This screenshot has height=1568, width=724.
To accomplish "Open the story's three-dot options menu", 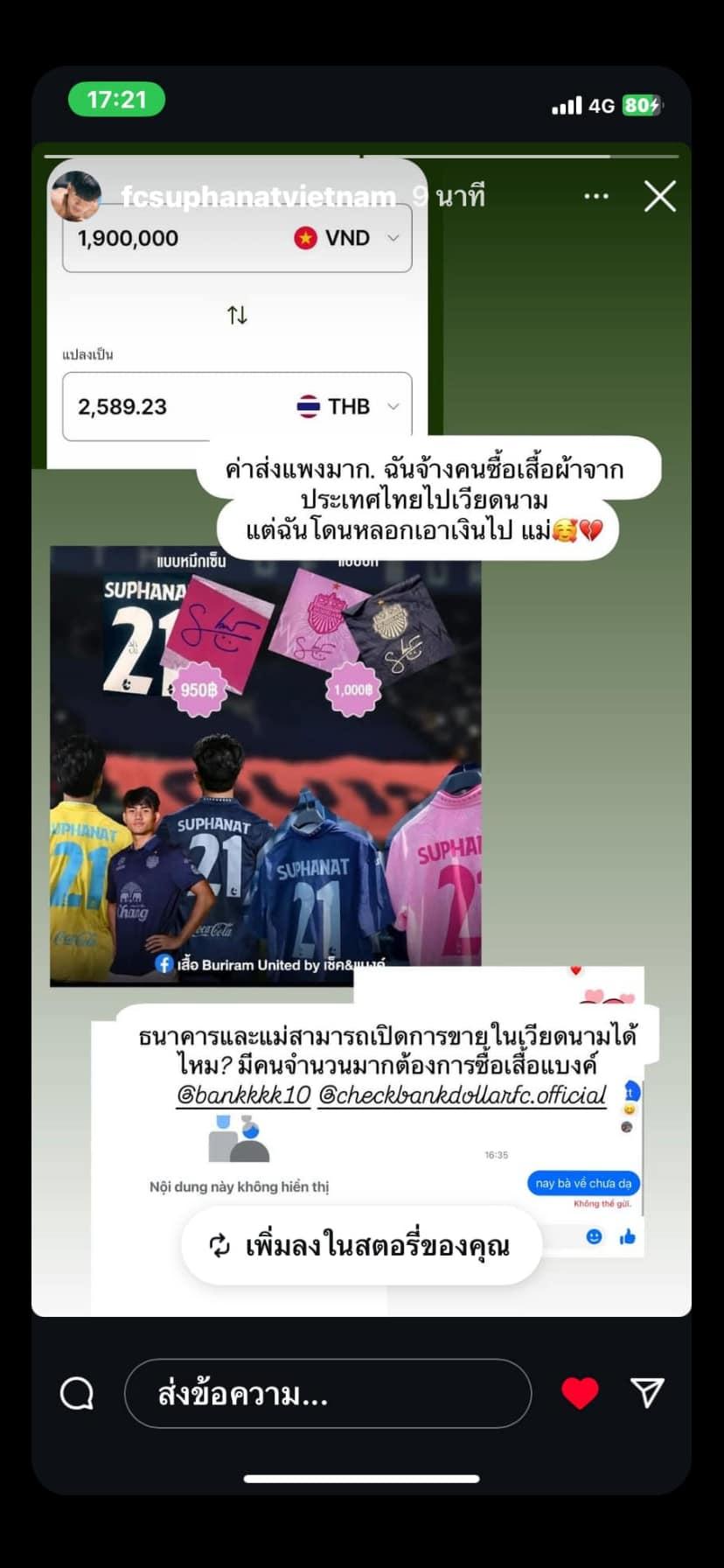I will pos(596,197).
